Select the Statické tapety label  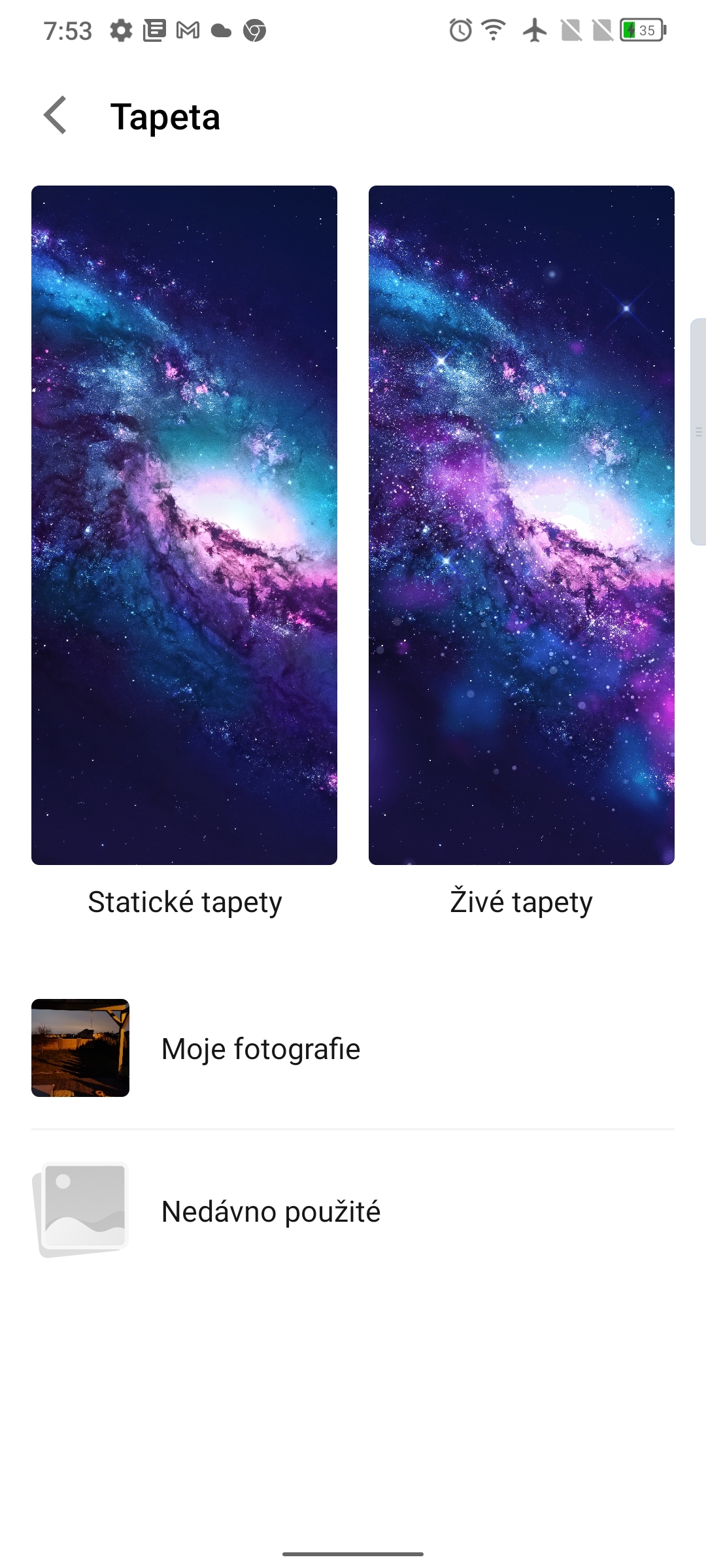pyautogui.click(x=184, y=902)
